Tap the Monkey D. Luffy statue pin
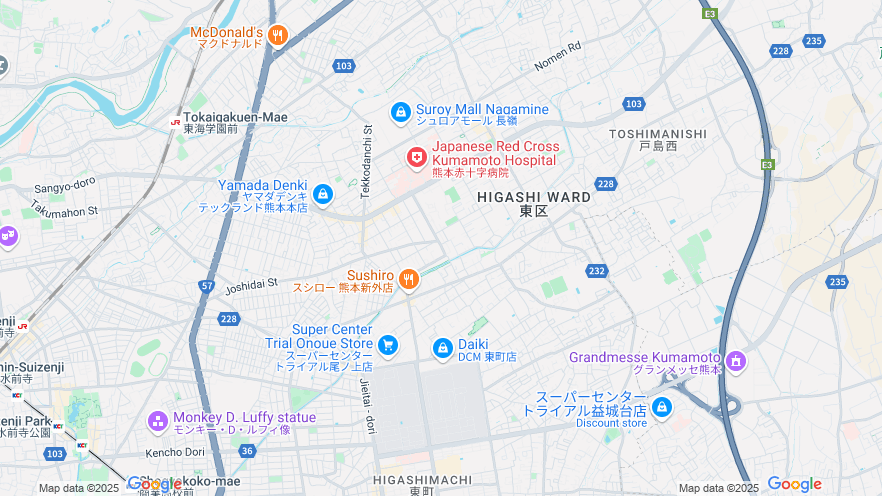This screenshot has height=496, width=882. 158,421
